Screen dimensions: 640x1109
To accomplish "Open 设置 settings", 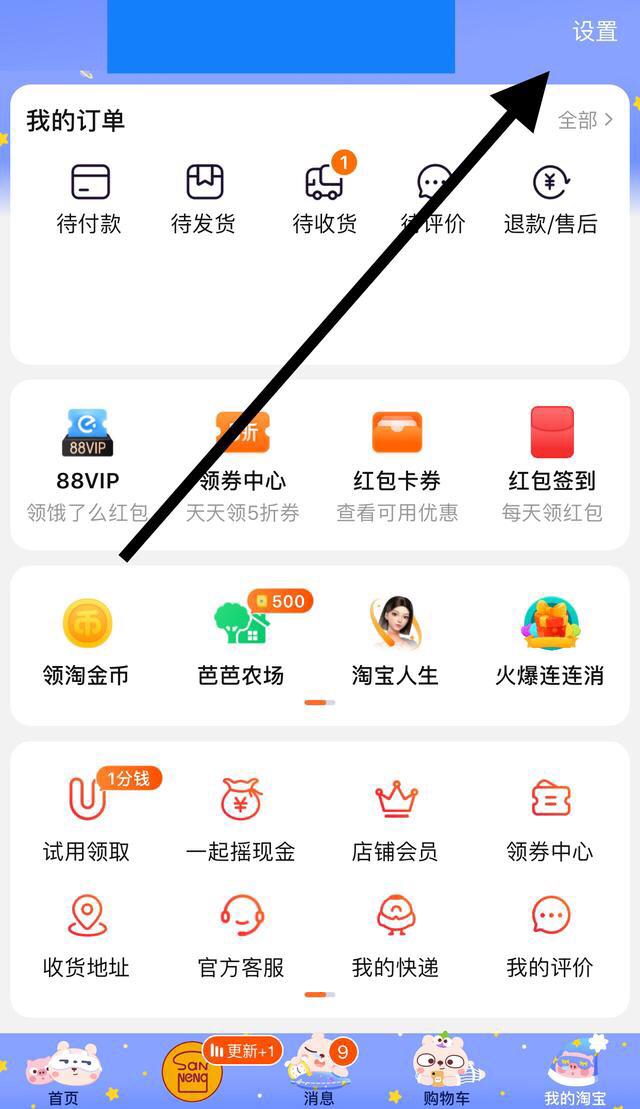I will pos(594,32).
